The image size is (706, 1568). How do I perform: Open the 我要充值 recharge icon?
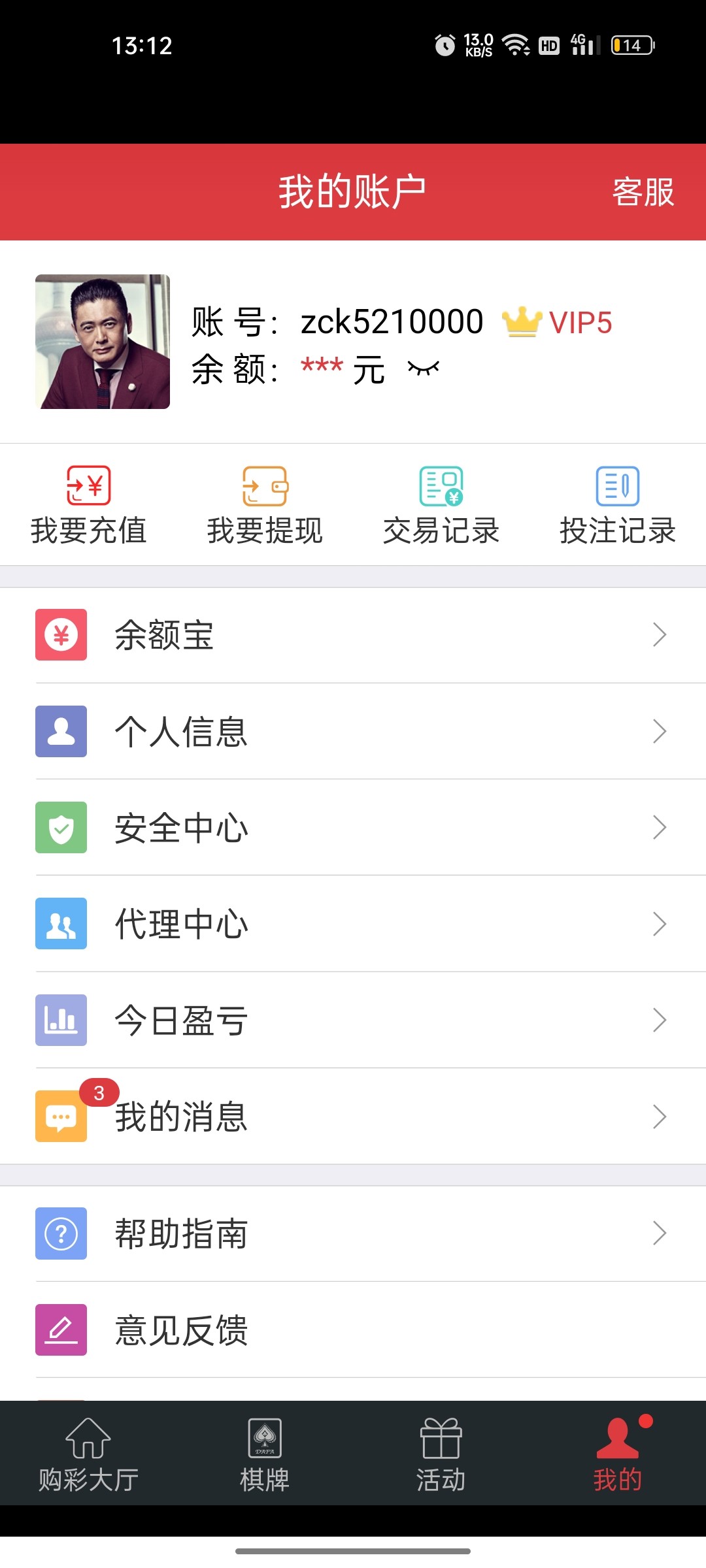tap(90, 486)
